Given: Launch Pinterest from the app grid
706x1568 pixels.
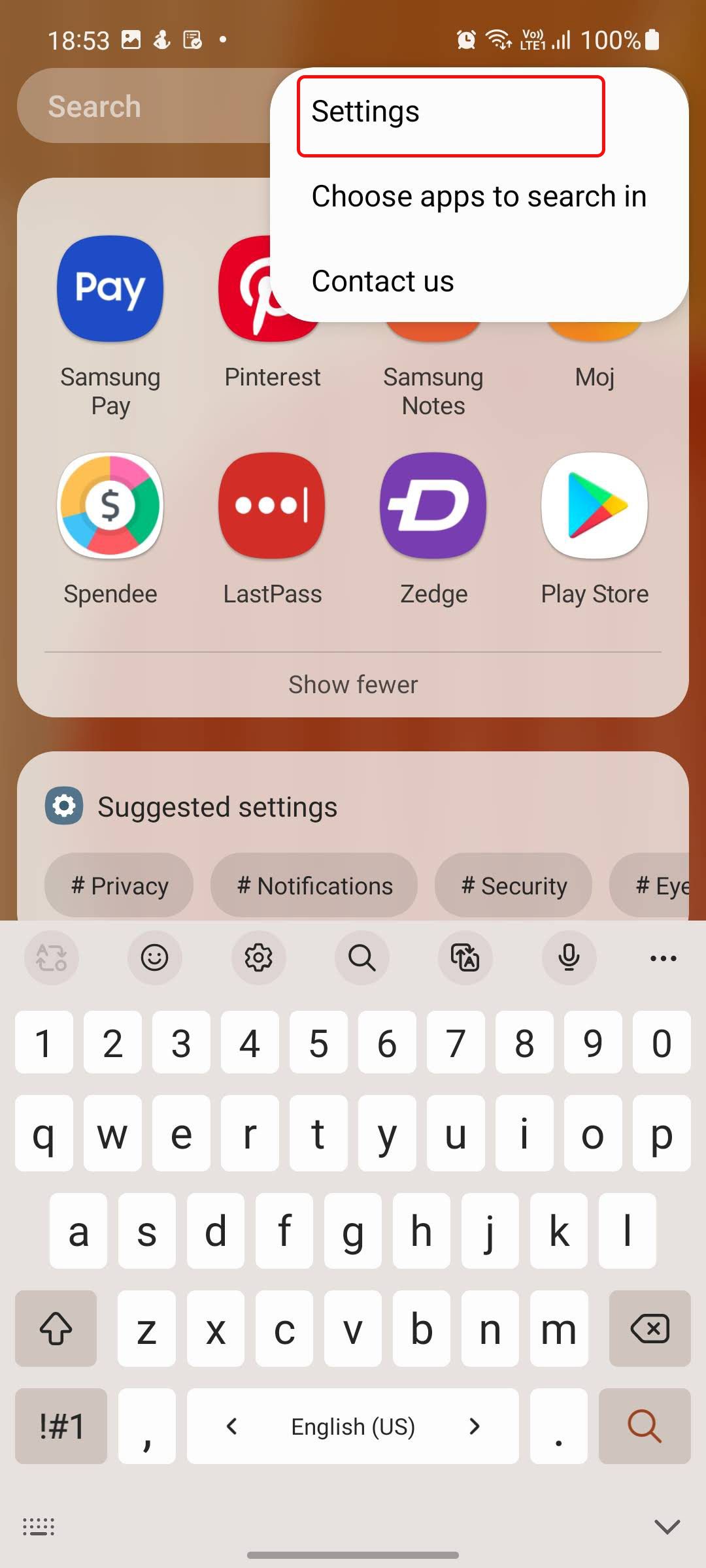Looking at the screenshot, I should (271, 289).
